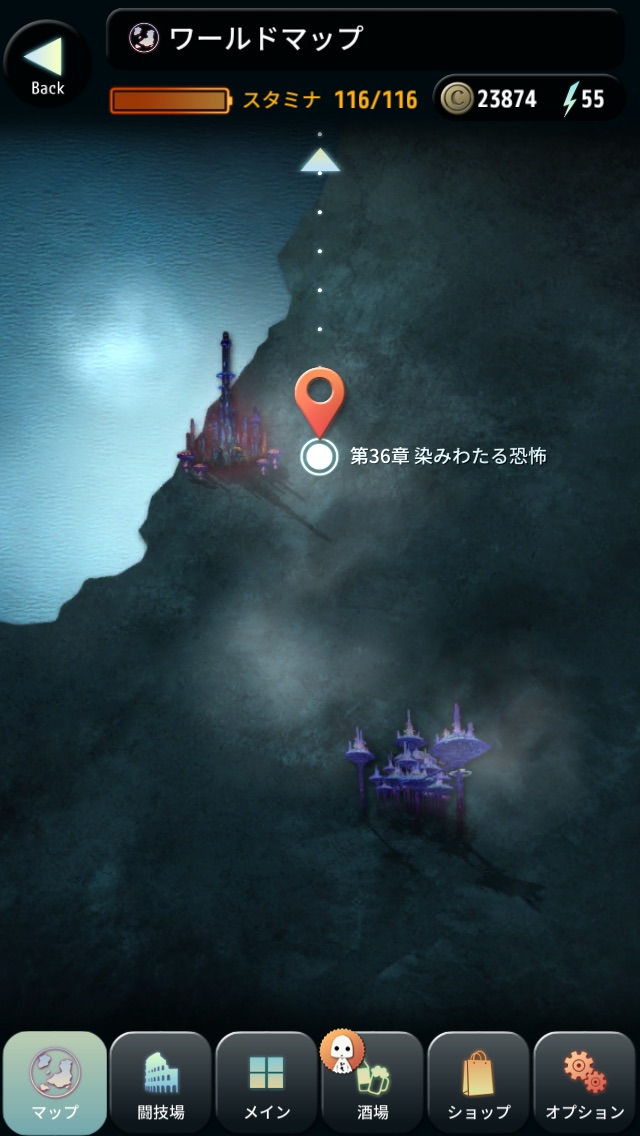Open the 闘技場 arena tab

pyautogui.click(x=161, y=1083)
